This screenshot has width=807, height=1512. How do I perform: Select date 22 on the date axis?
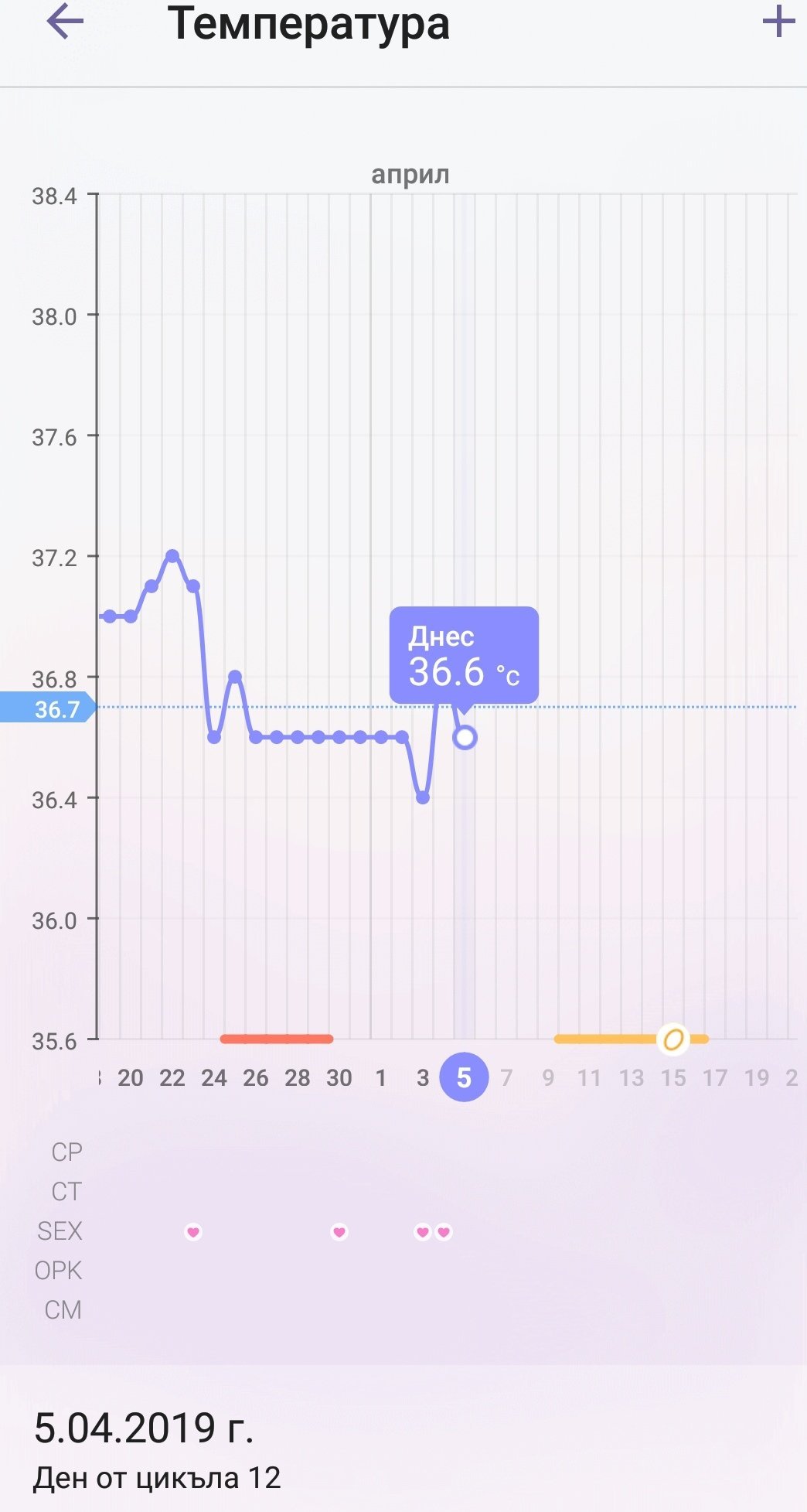[172, 1078]
